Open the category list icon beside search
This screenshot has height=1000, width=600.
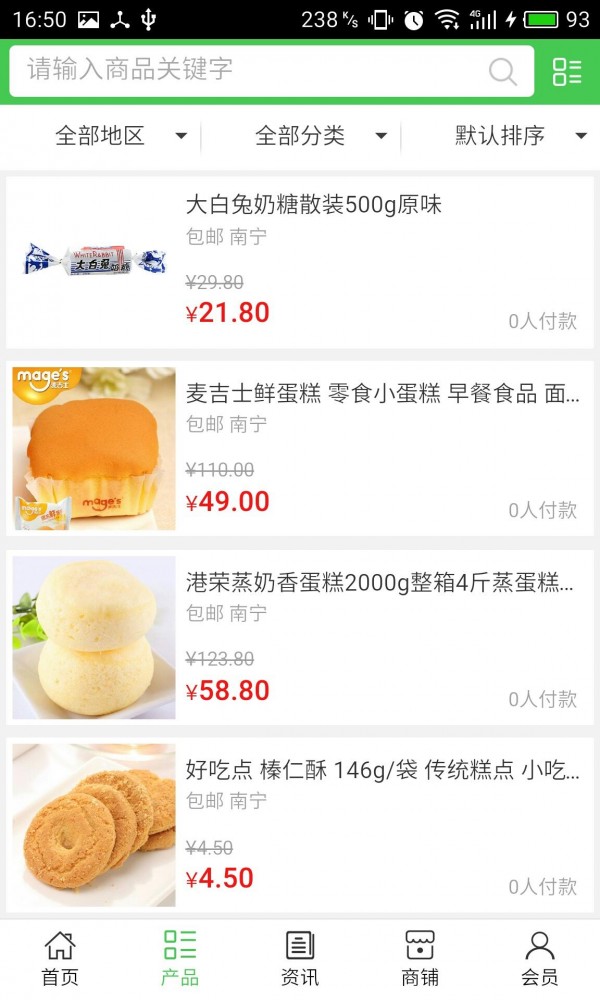567,71
